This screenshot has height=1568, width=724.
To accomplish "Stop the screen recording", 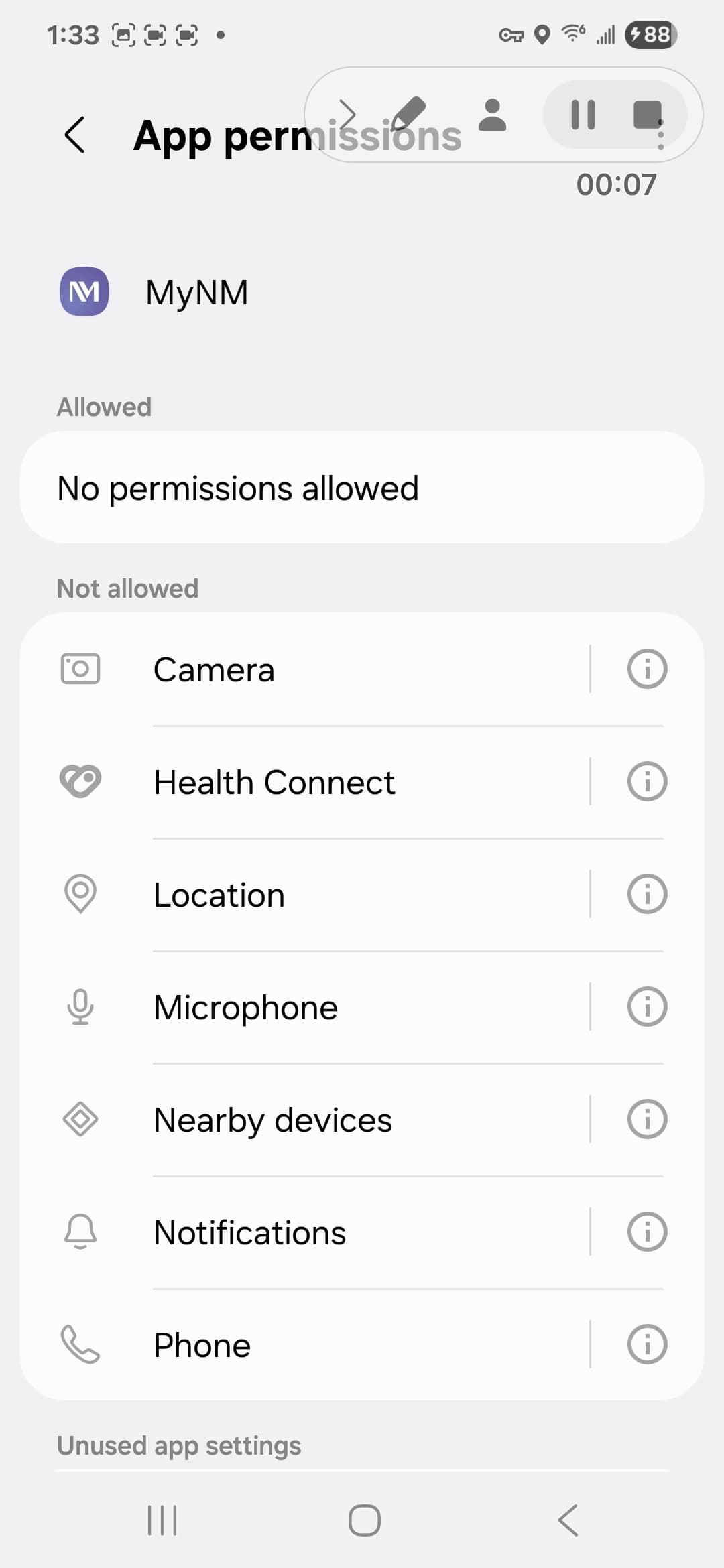I will pyautogui.click(x=648, y=115).
